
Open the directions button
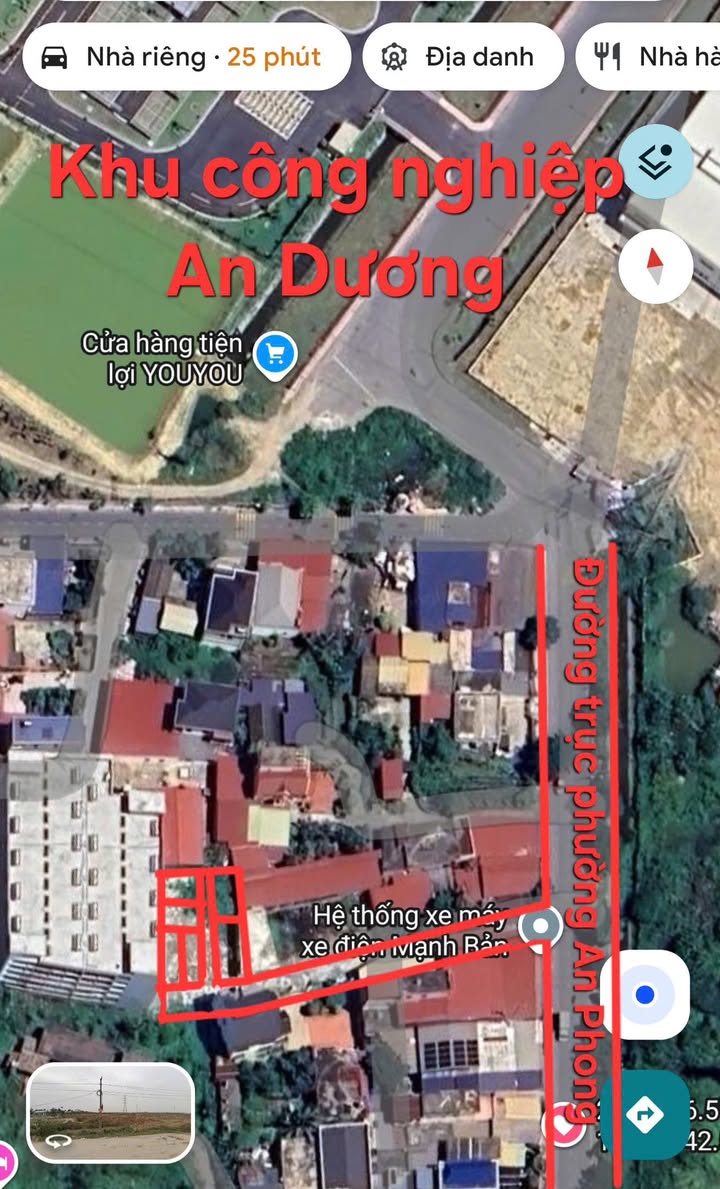point(646,1114)
